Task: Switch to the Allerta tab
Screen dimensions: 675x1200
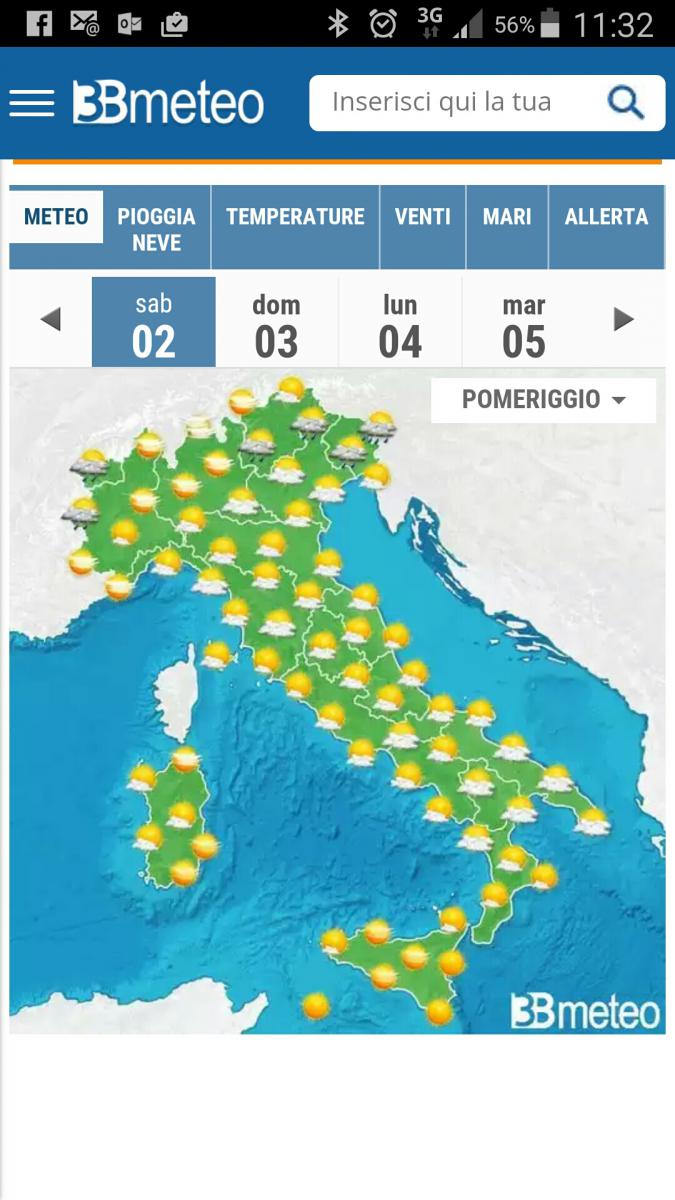Action: pos(606,217)
